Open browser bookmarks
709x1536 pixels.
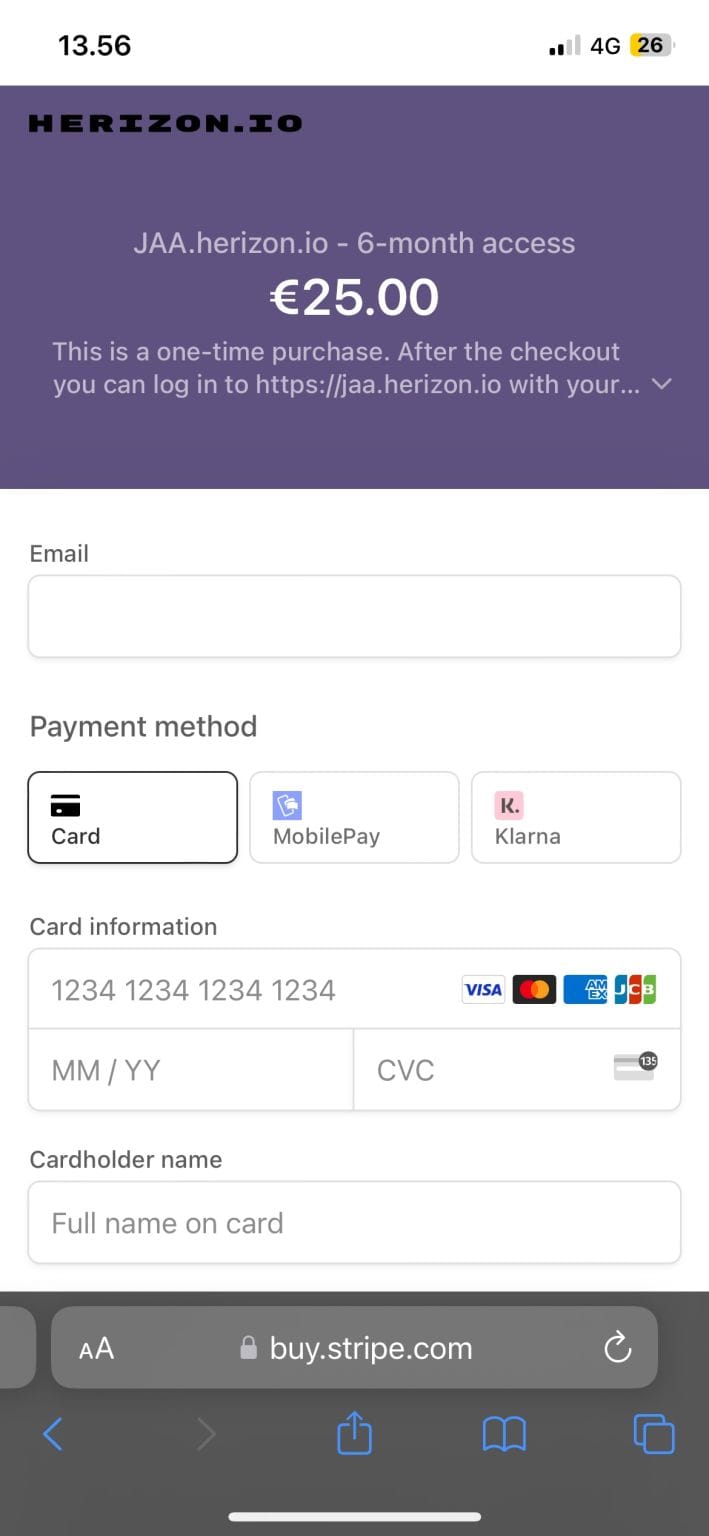[504, 1435]
